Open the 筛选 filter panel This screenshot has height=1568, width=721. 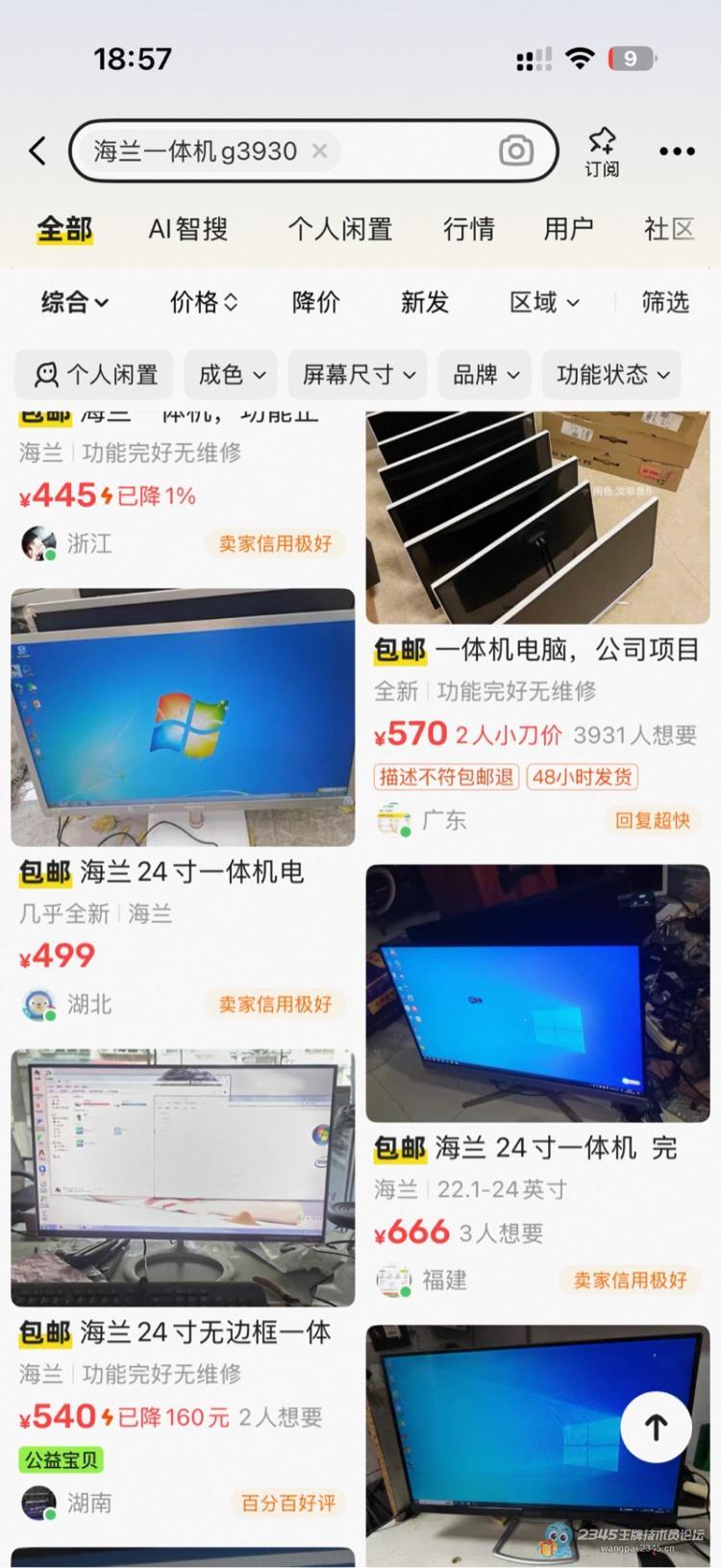coord(665,302)
